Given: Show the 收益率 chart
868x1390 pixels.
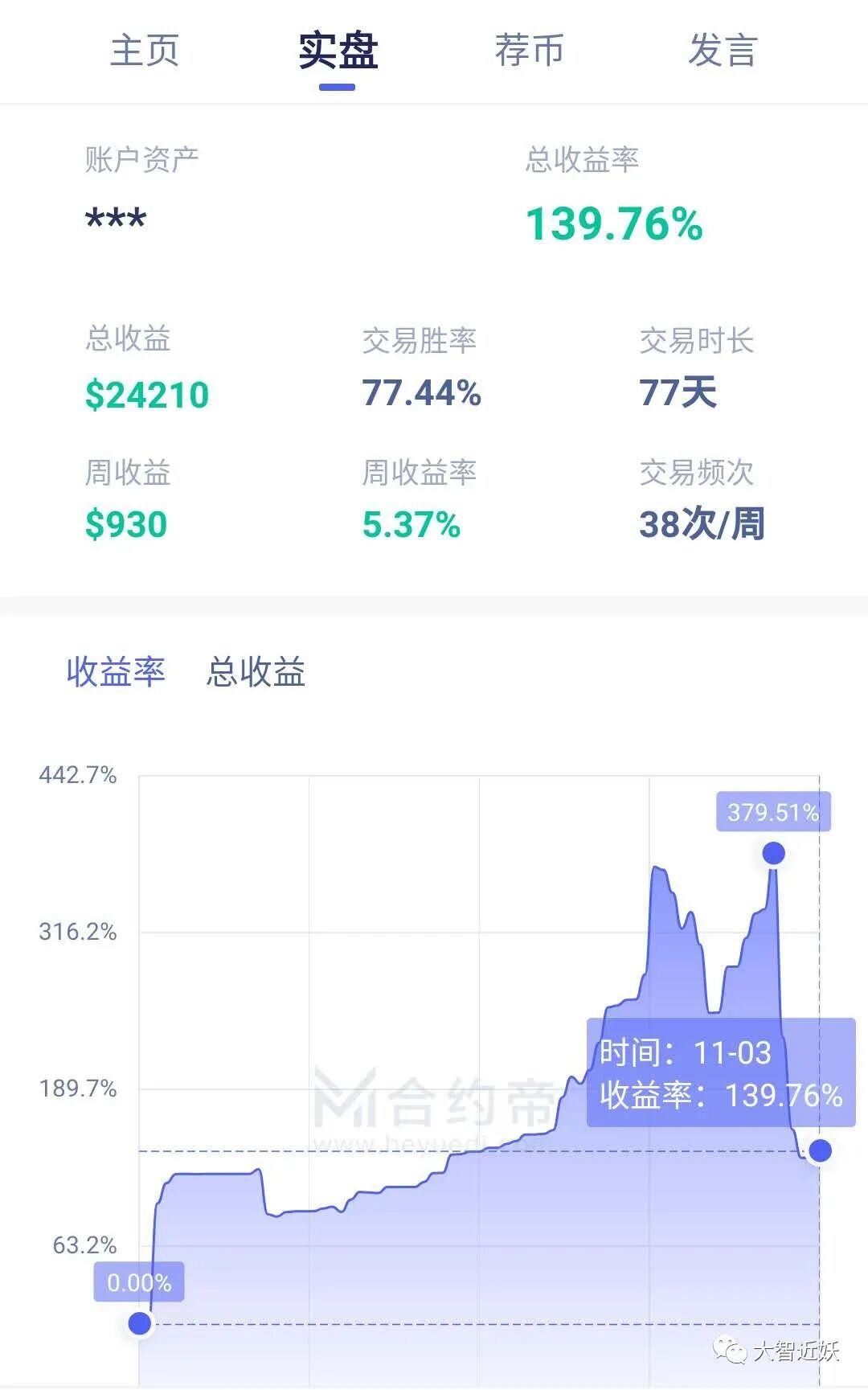Looking at the screenshot, I should tap(116, 671).
